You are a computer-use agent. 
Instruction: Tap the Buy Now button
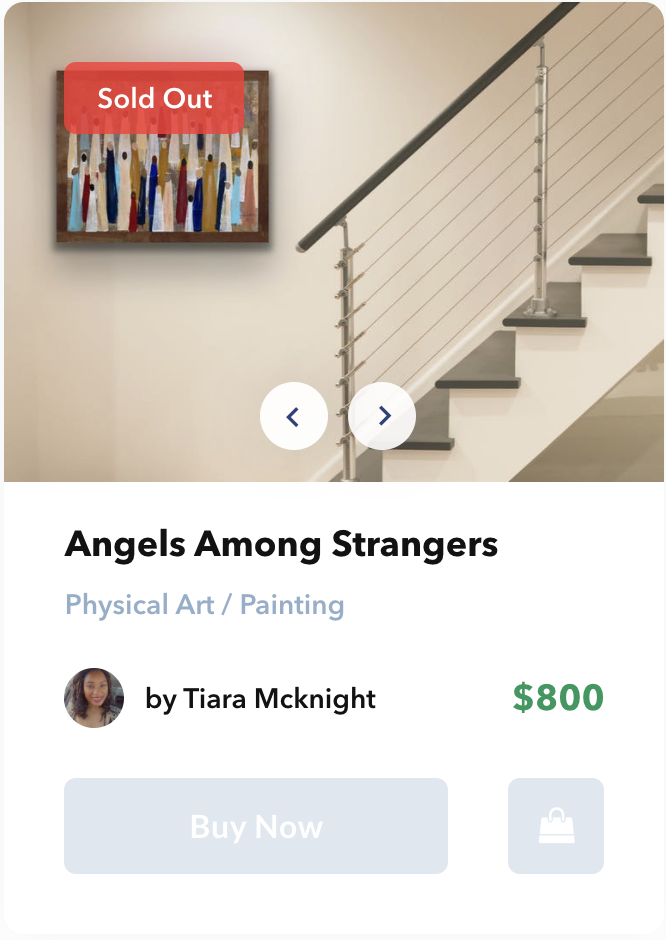click(x=256, y=826)
